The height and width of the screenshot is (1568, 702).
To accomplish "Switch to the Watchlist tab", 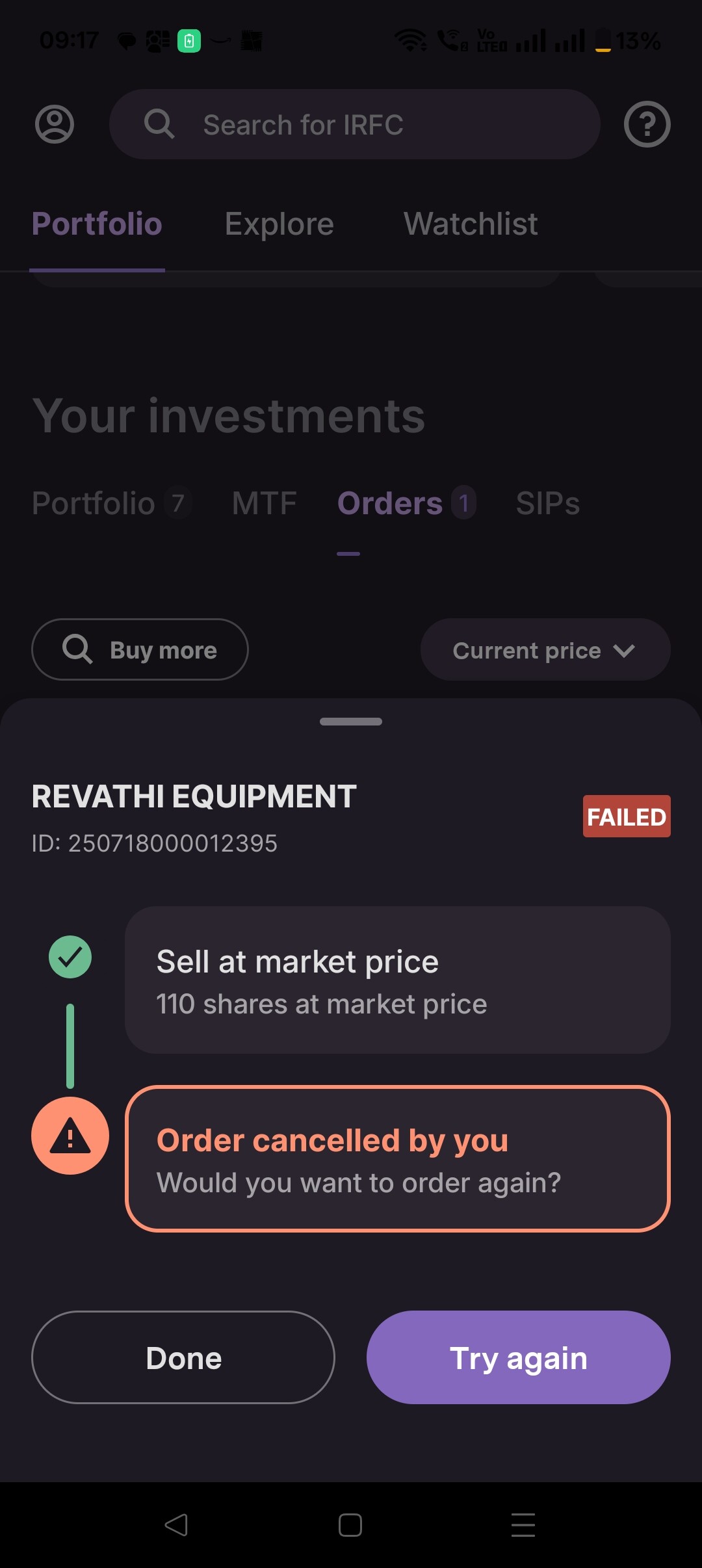I will pyautogui.click(x=471, y=224).
